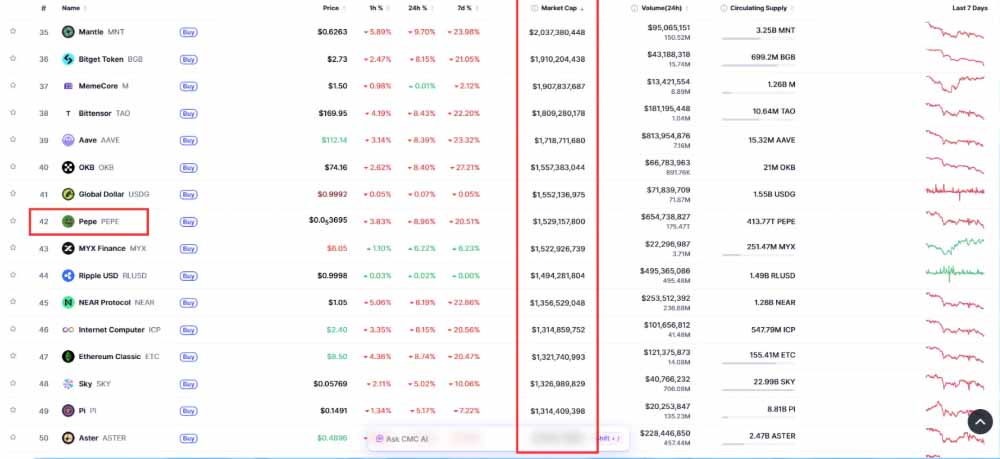
Task: Star OKB as a favorite
Action: point(13,167)
